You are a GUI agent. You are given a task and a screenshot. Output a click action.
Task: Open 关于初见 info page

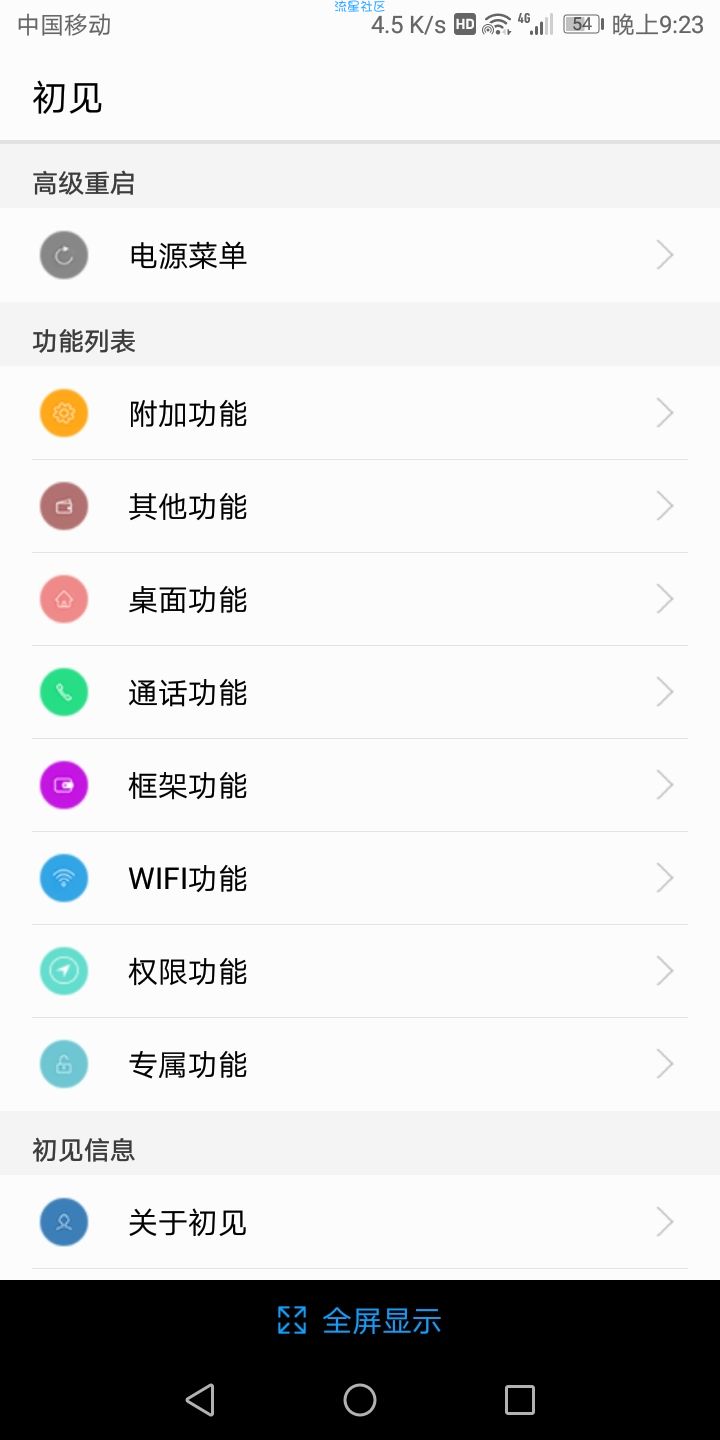pyautogui.click(x=360, y=1222)
